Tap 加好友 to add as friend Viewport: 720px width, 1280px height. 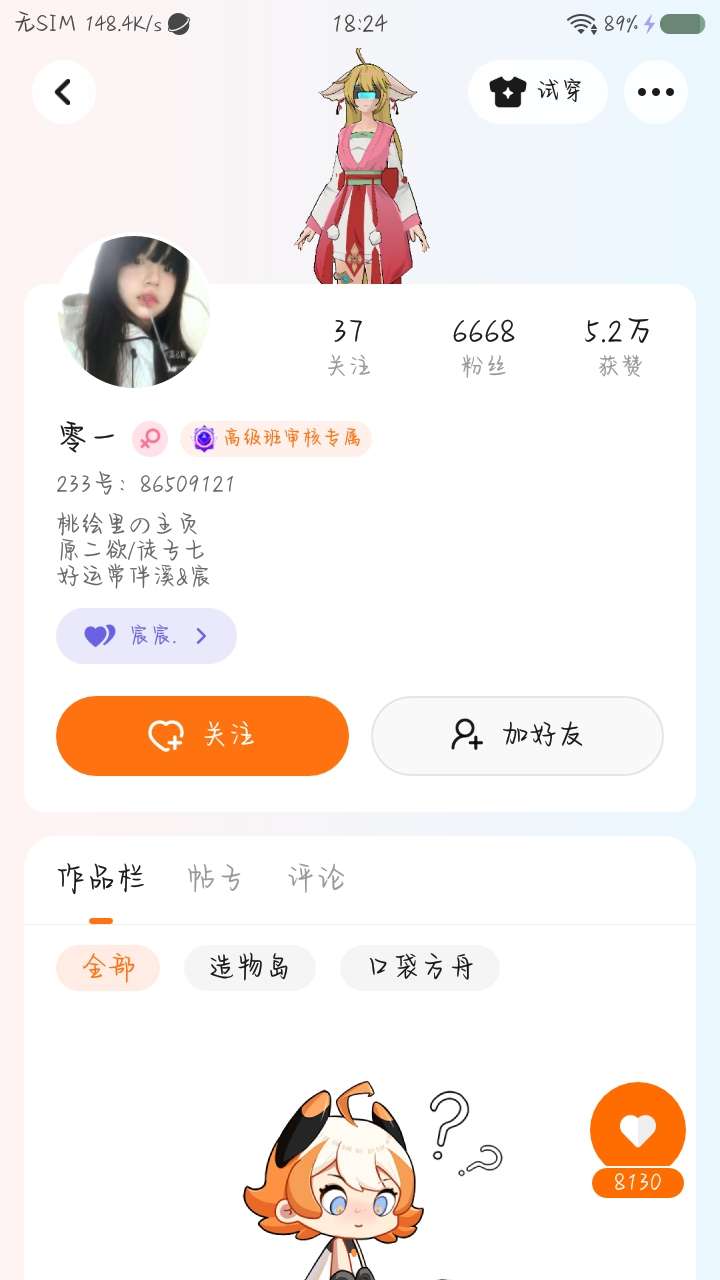tap(517, 736)
